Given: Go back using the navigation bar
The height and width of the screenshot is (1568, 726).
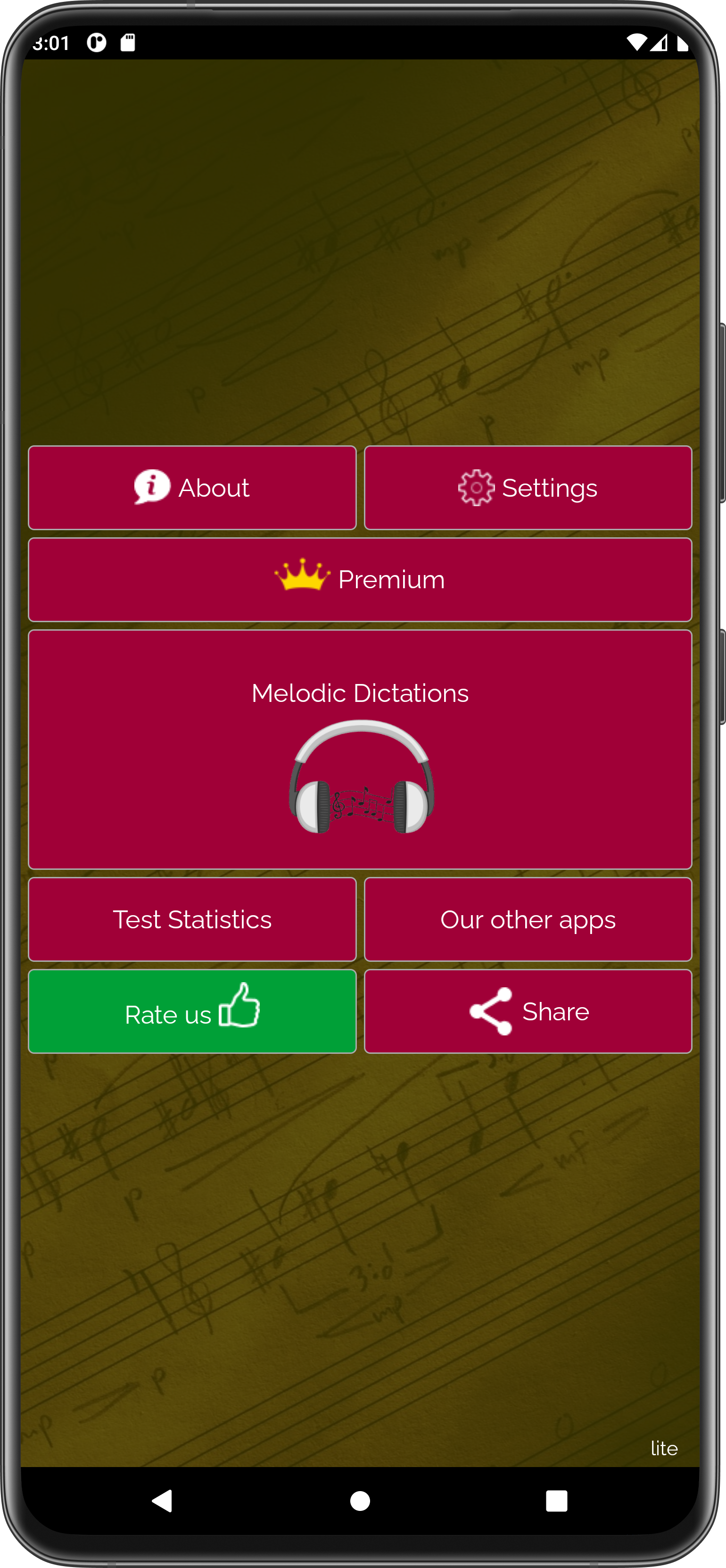Looking at the screenshot, I should (x=163, y=1501).
